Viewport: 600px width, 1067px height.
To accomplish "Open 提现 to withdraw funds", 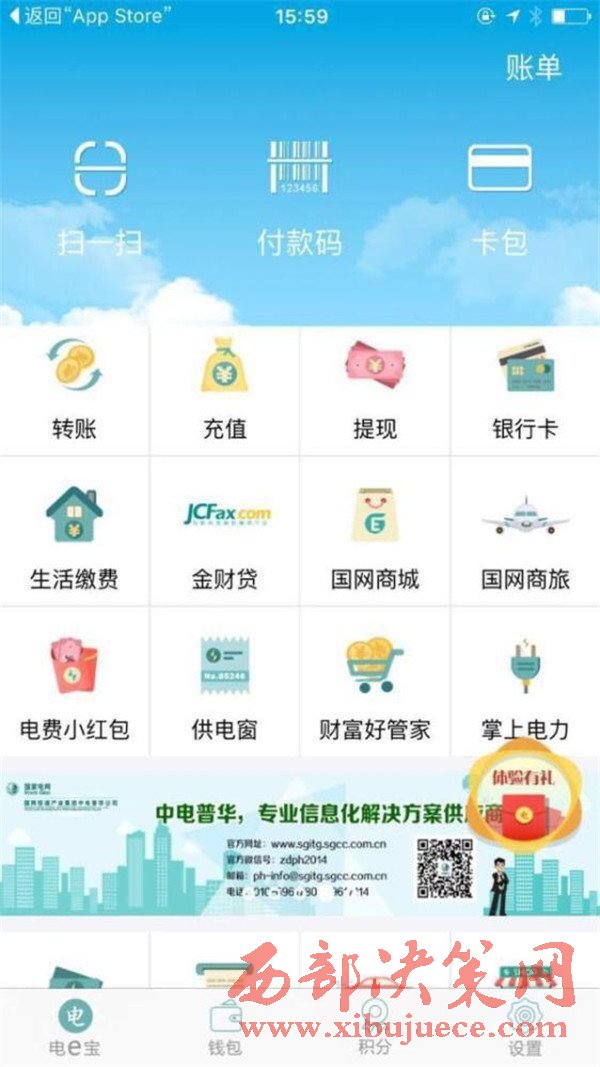I will point(375,389).
